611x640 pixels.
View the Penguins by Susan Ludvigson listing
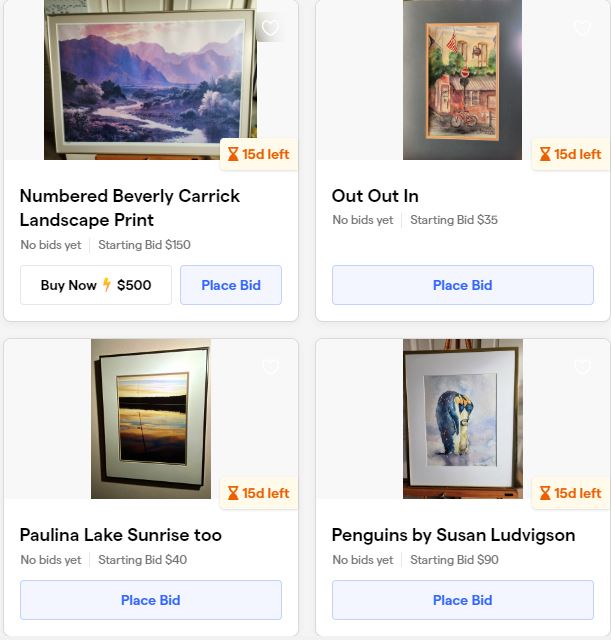point(453,535)
